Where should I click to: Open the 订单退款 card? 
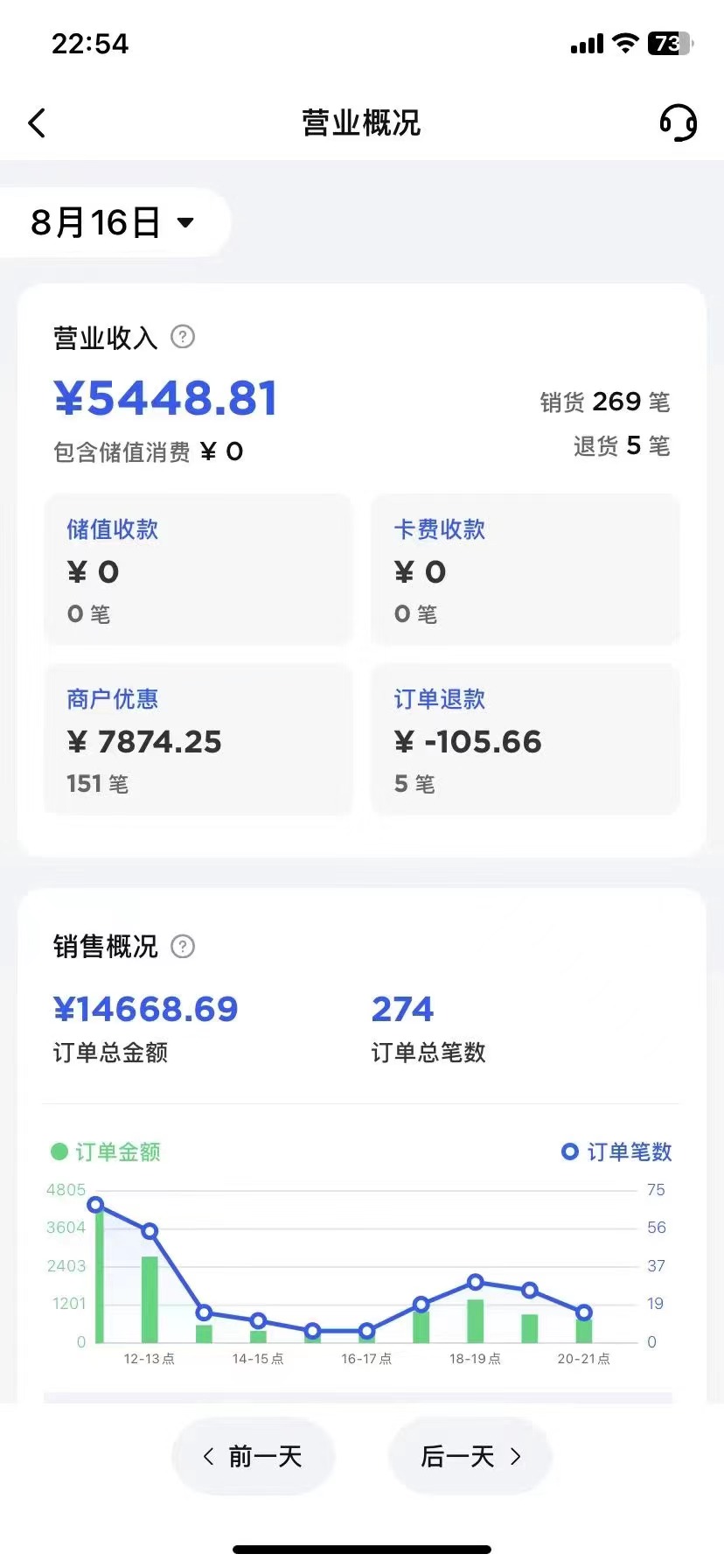tap(526, 739)
